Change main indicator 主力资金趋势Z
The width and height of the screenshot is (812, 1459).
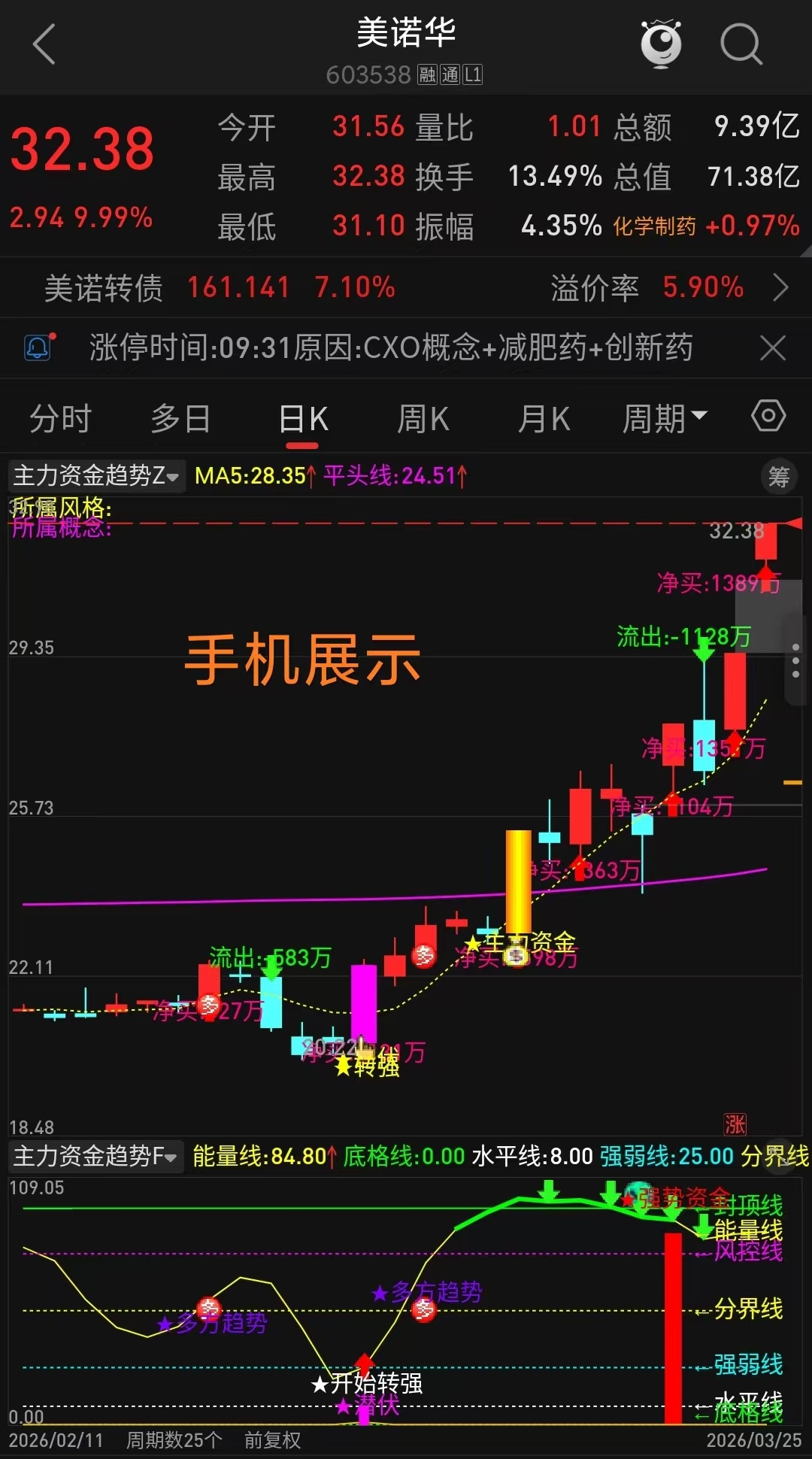[x=96, y=476]
